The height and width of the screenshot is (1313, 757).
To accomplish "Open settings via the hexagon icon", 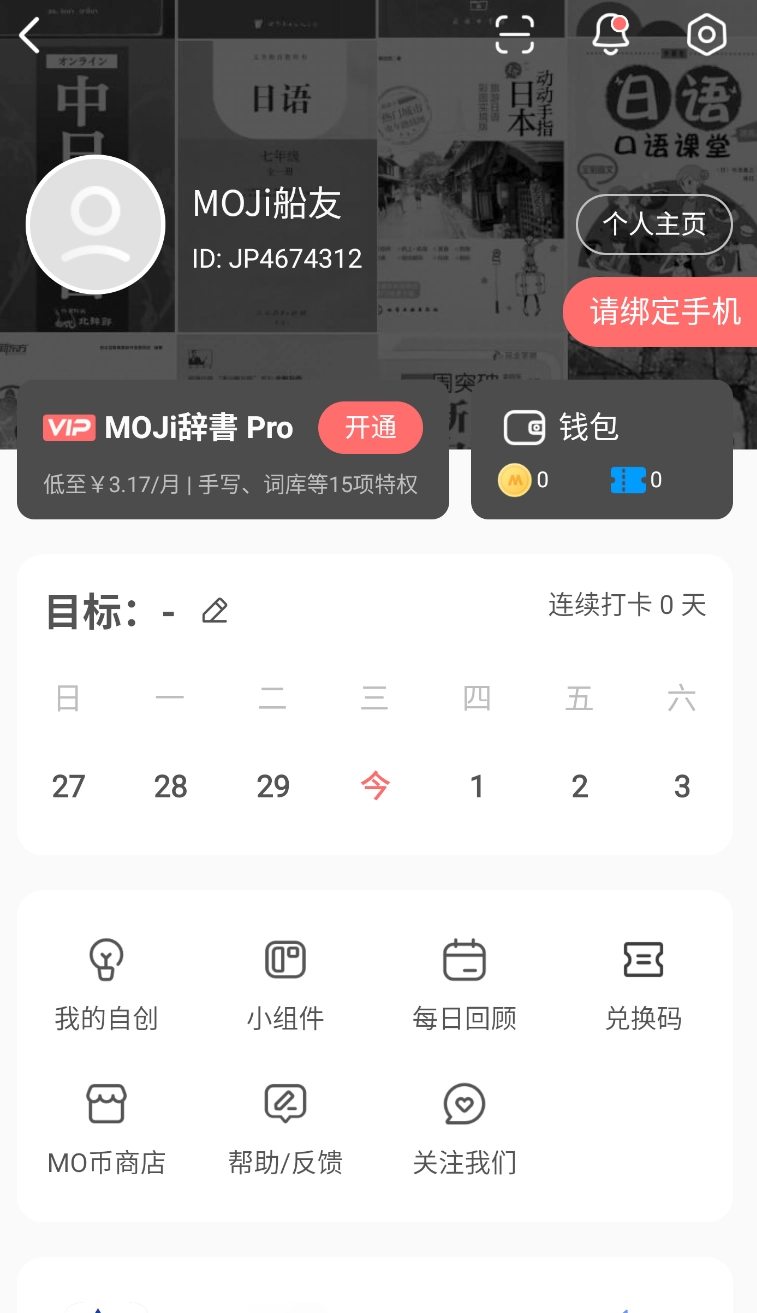I will point(706,35).
